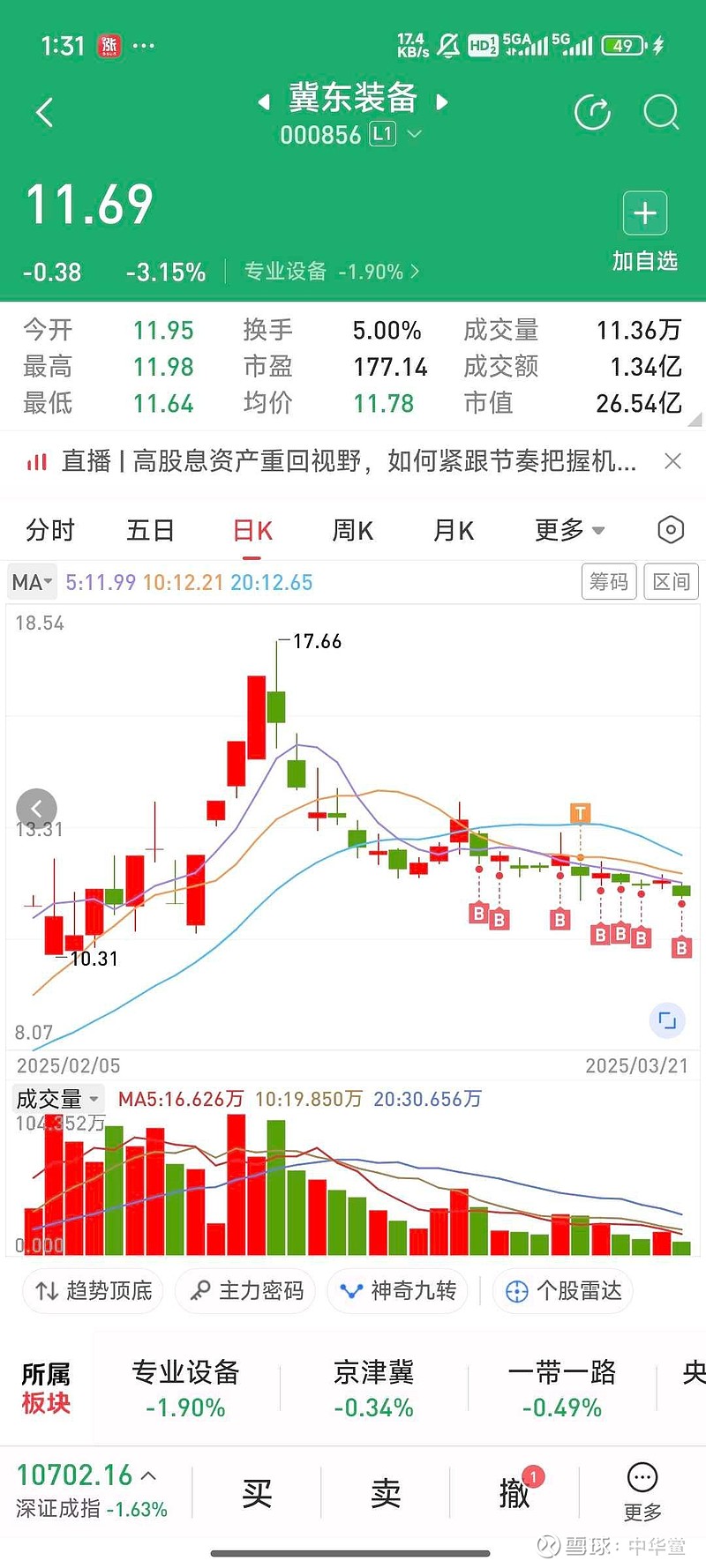Image resolution: width=706 pixels, height=1568 pixels.
Task: Switch to the 分时 chart tab
Action: pos(50,530)
